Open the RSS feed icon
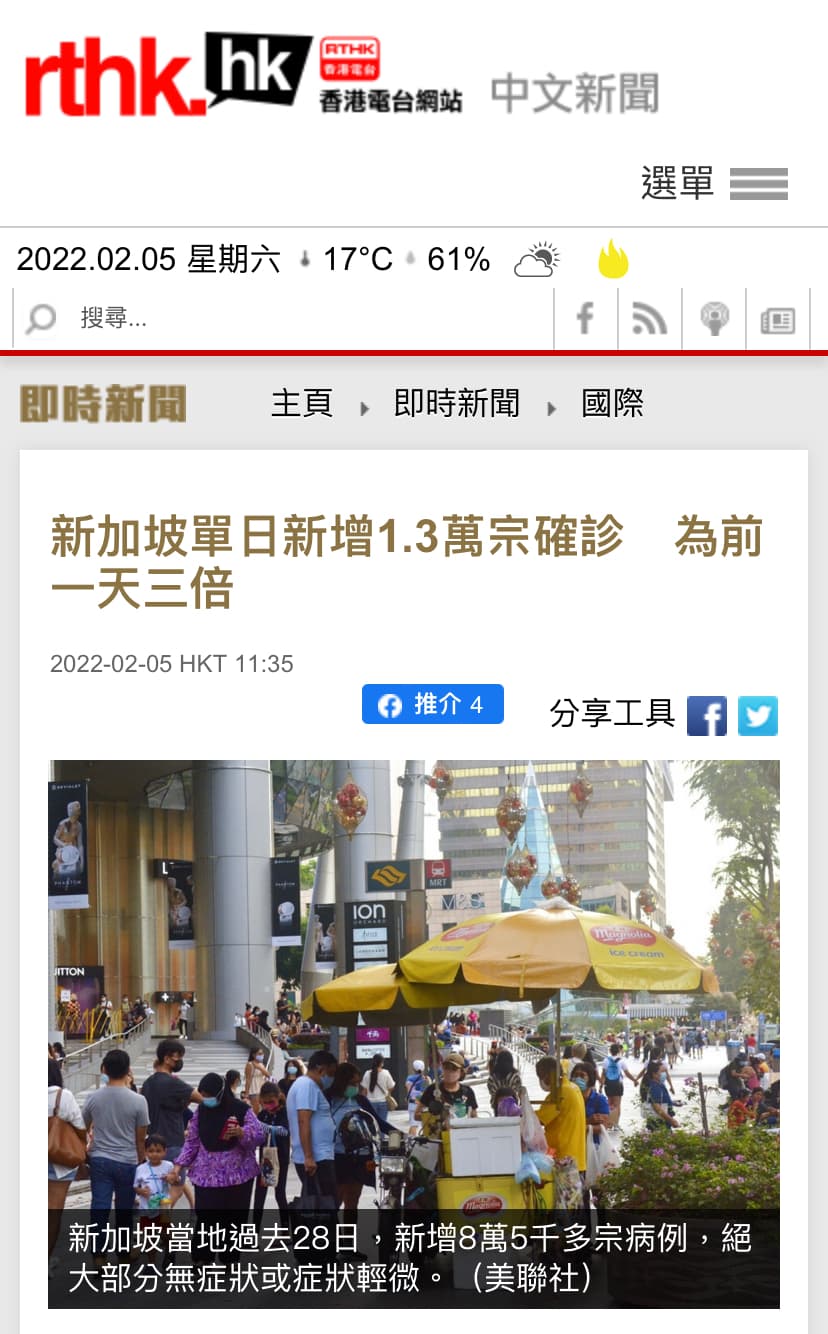 (650, 319)
